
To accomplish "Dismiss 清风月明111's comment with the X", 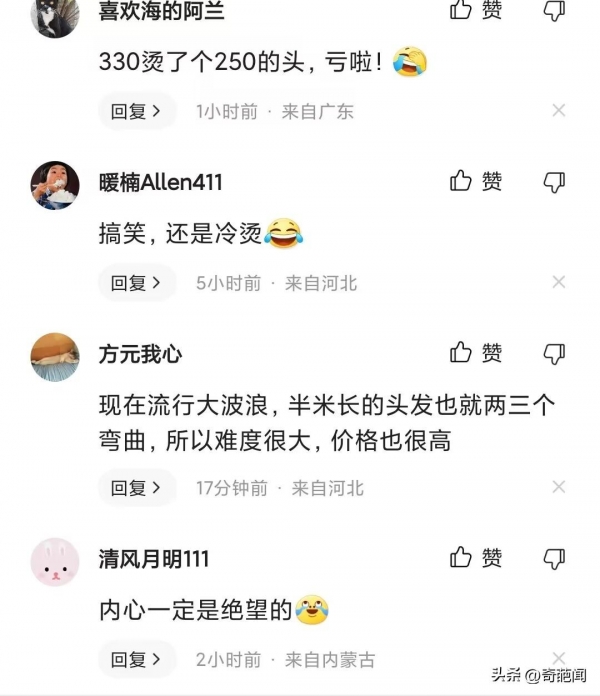I will (x=559, y=660).
